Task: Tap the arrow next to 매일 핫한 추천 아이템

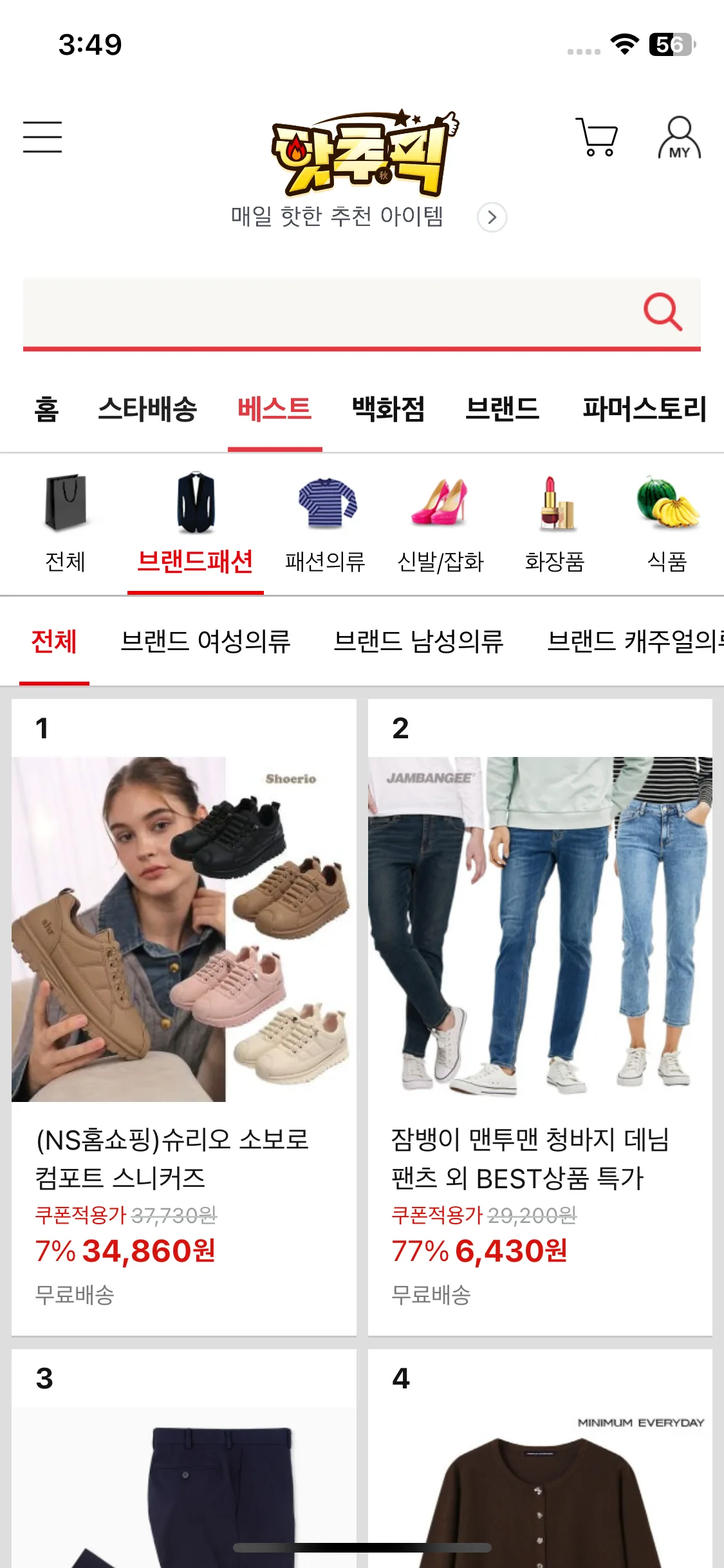Action: click(x=492, y=218)
